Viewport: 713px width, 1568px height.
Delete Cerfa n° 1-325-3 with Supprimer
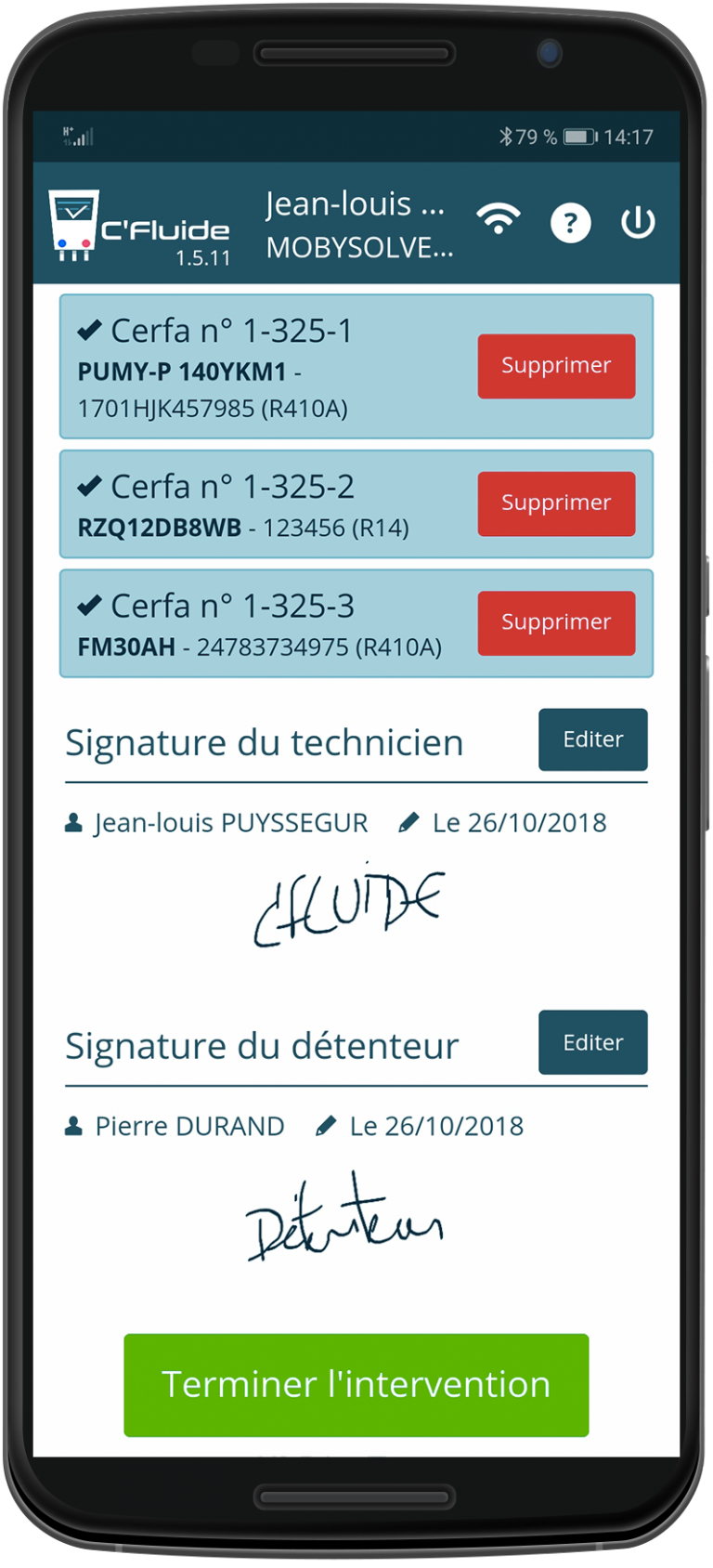556,622
